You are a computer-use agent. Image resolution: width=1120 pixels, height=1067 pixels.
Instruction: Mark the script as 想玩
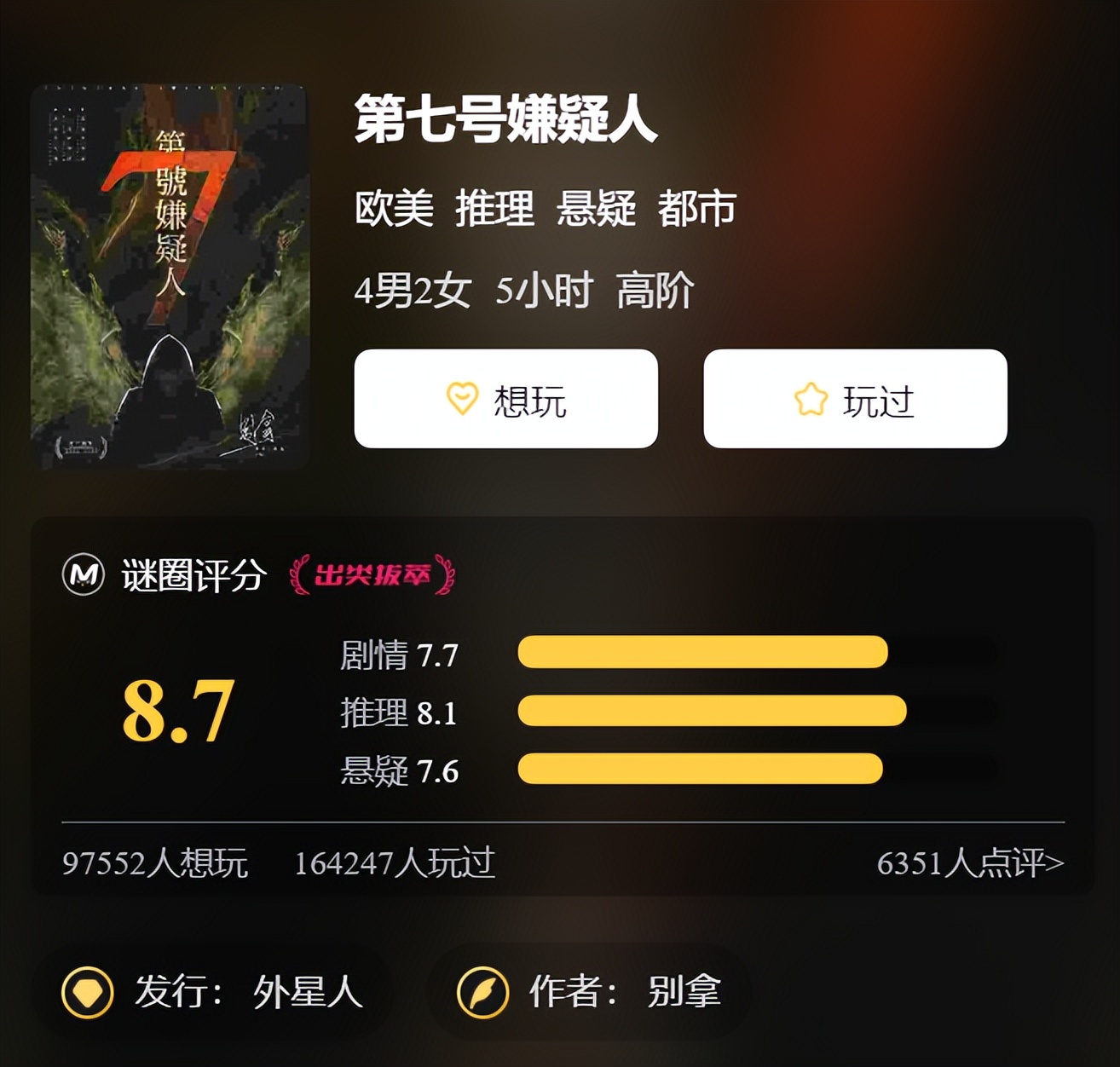(505, 399)
